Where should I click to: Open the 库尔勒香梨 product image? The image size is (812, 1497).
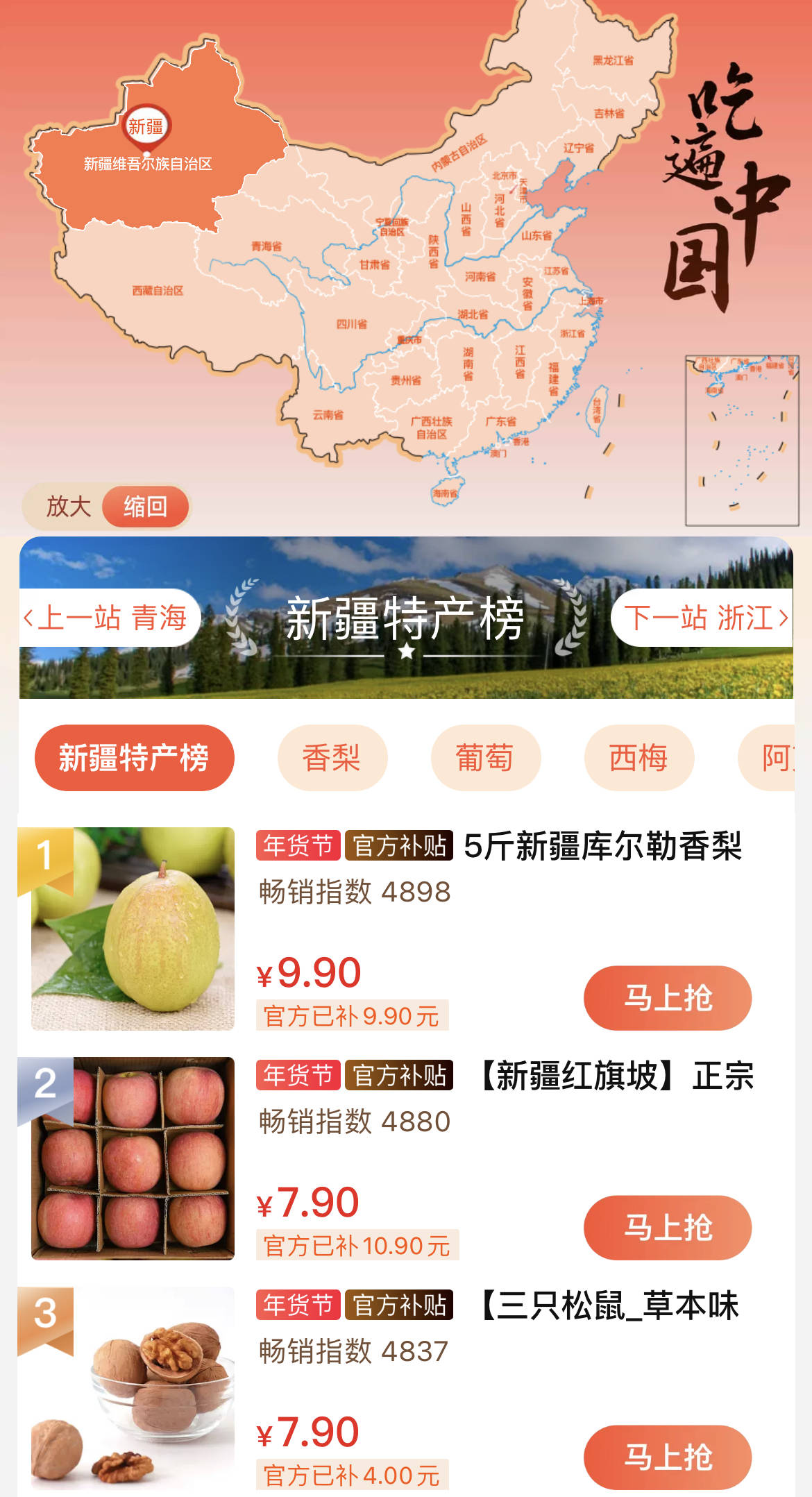pyautogui.click(x=133, y=929)
